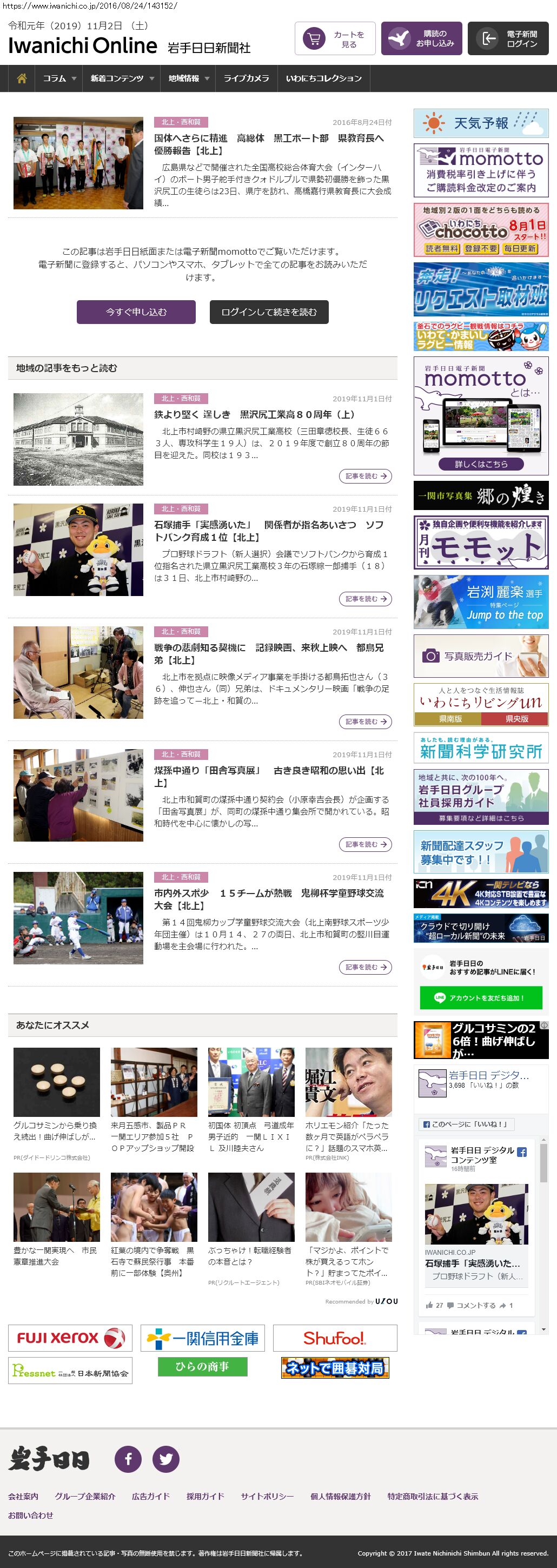This screenshot has width=557, height=1568.
Task: Tap 今すぐ申し込む button
Action: pos(136,312)
